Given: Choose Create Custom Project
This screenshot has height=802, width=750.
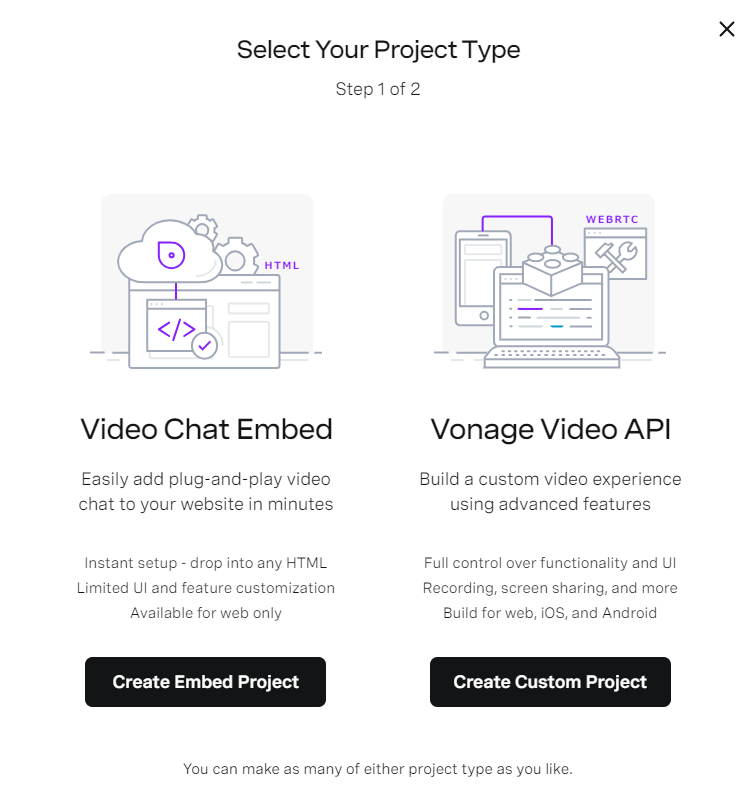Looking at the screenshot, I should pyautogui.click(x=550, y=682).
